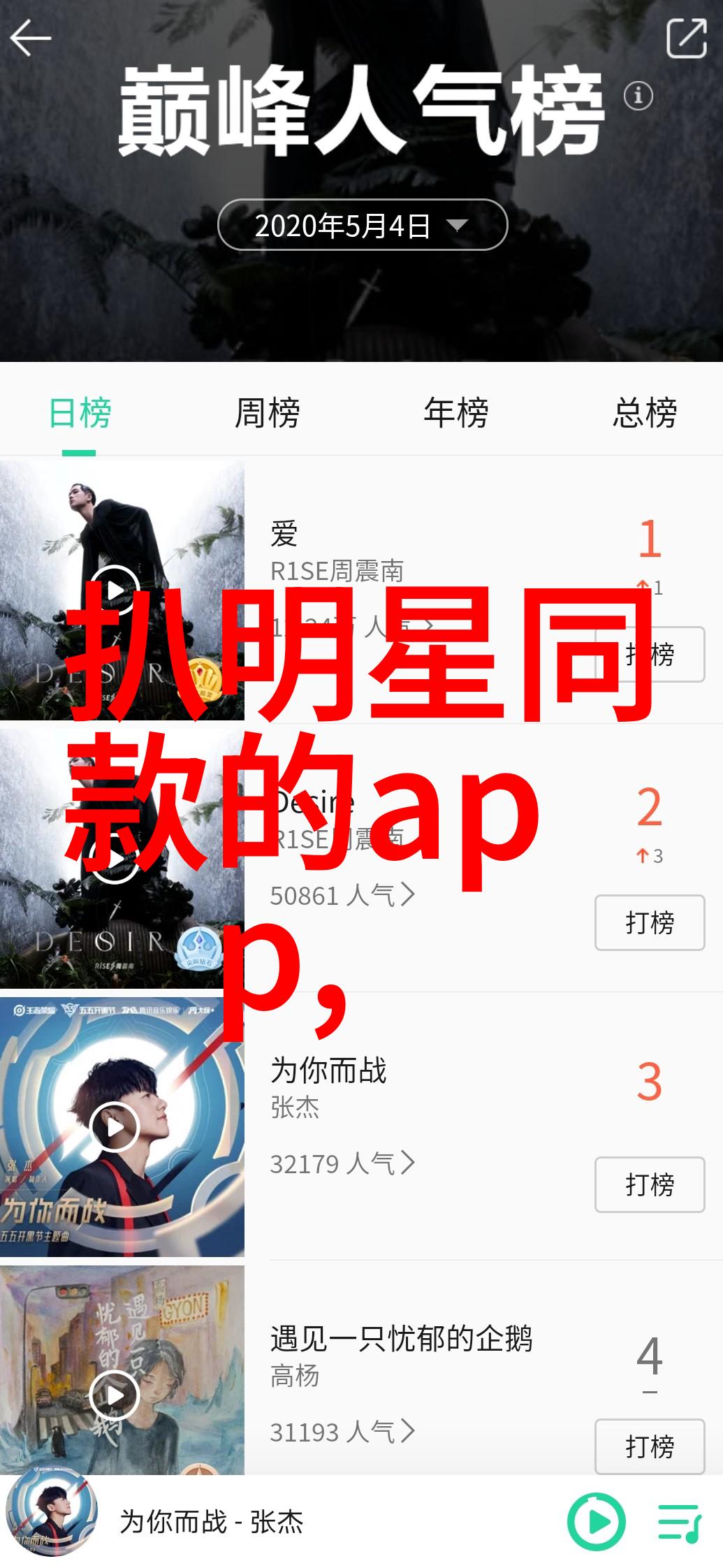The height and width of the screenshot is (1568, 723).
Task: Play 遇见一只忧郁的企鹅 by 高杨
Action: tap(115, 1395)
